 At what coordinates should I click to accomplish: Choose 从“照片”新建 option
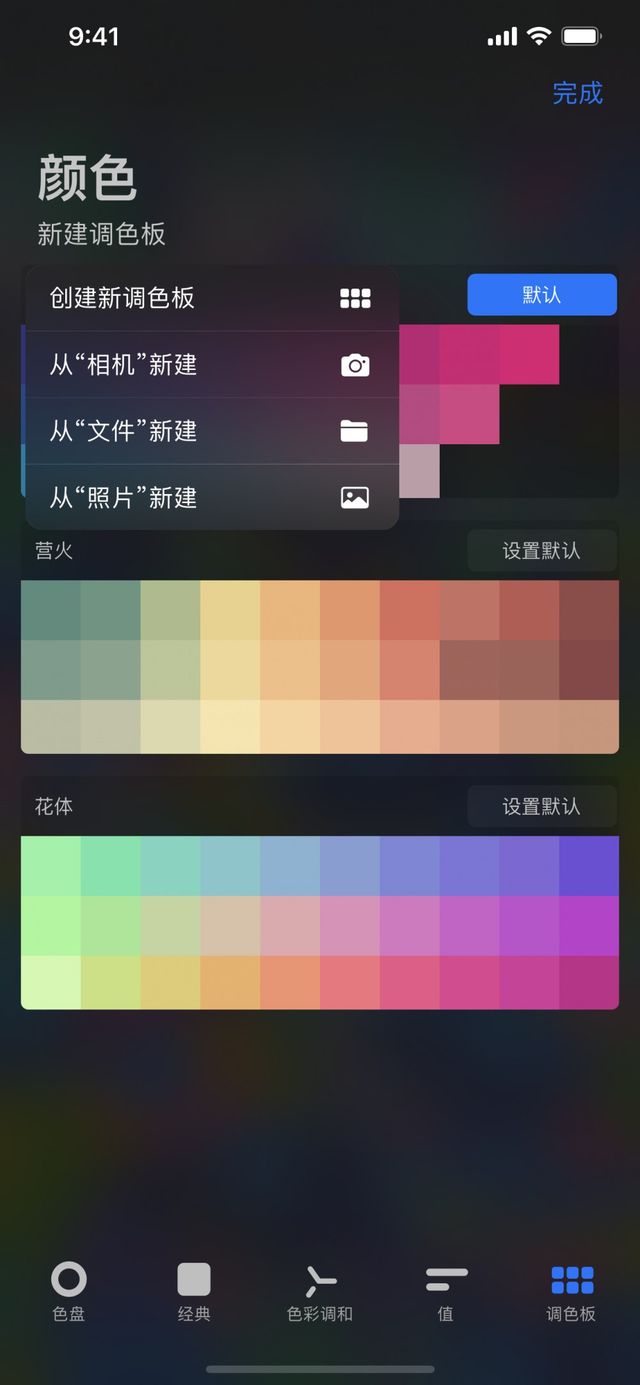click(x=211, y=497)
